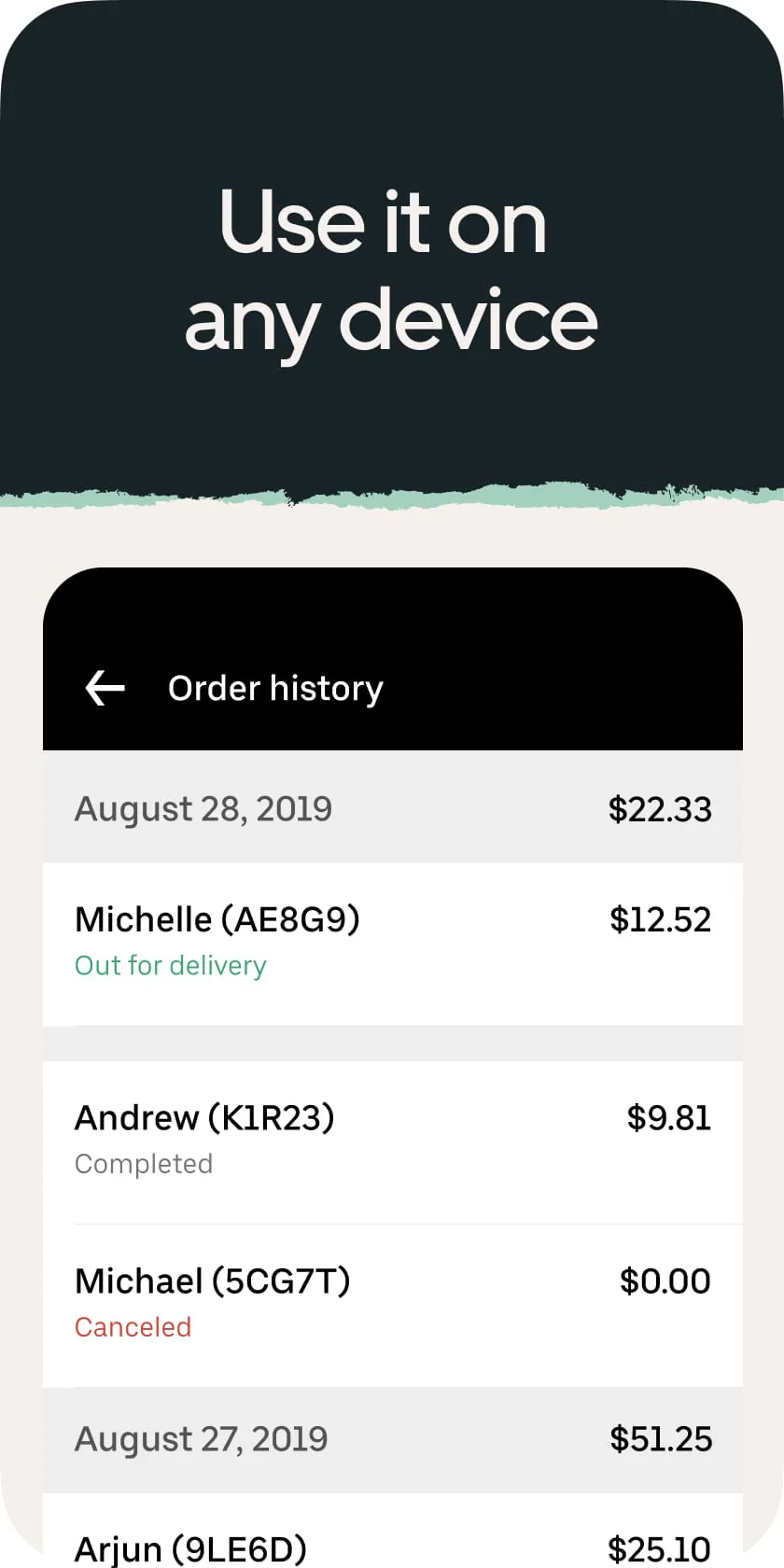Select the $12.52 price for Michelle

(x=660, y=919)
